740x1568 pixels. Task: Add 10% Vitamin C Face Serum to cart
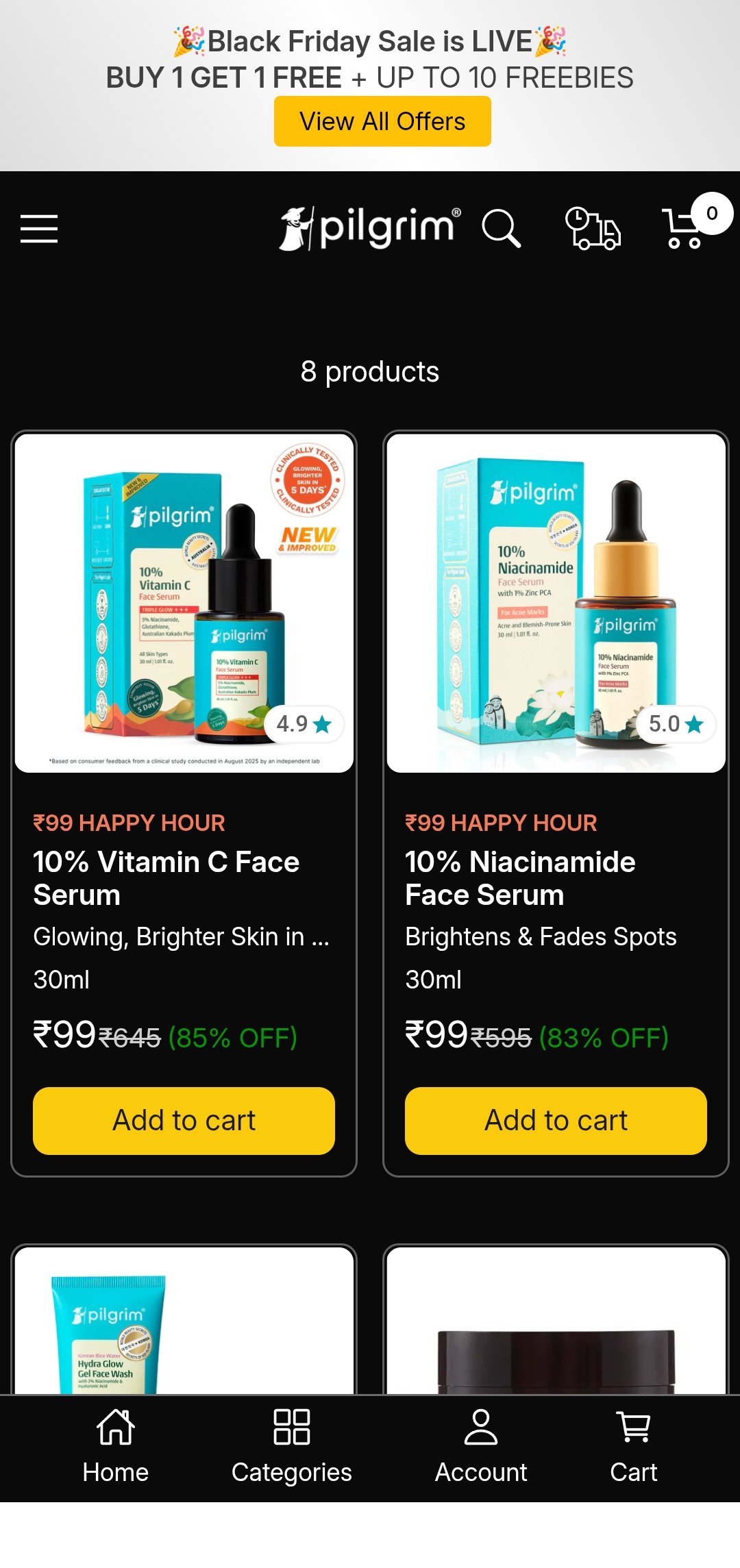pyautogui.click(x=184, y=1121)
